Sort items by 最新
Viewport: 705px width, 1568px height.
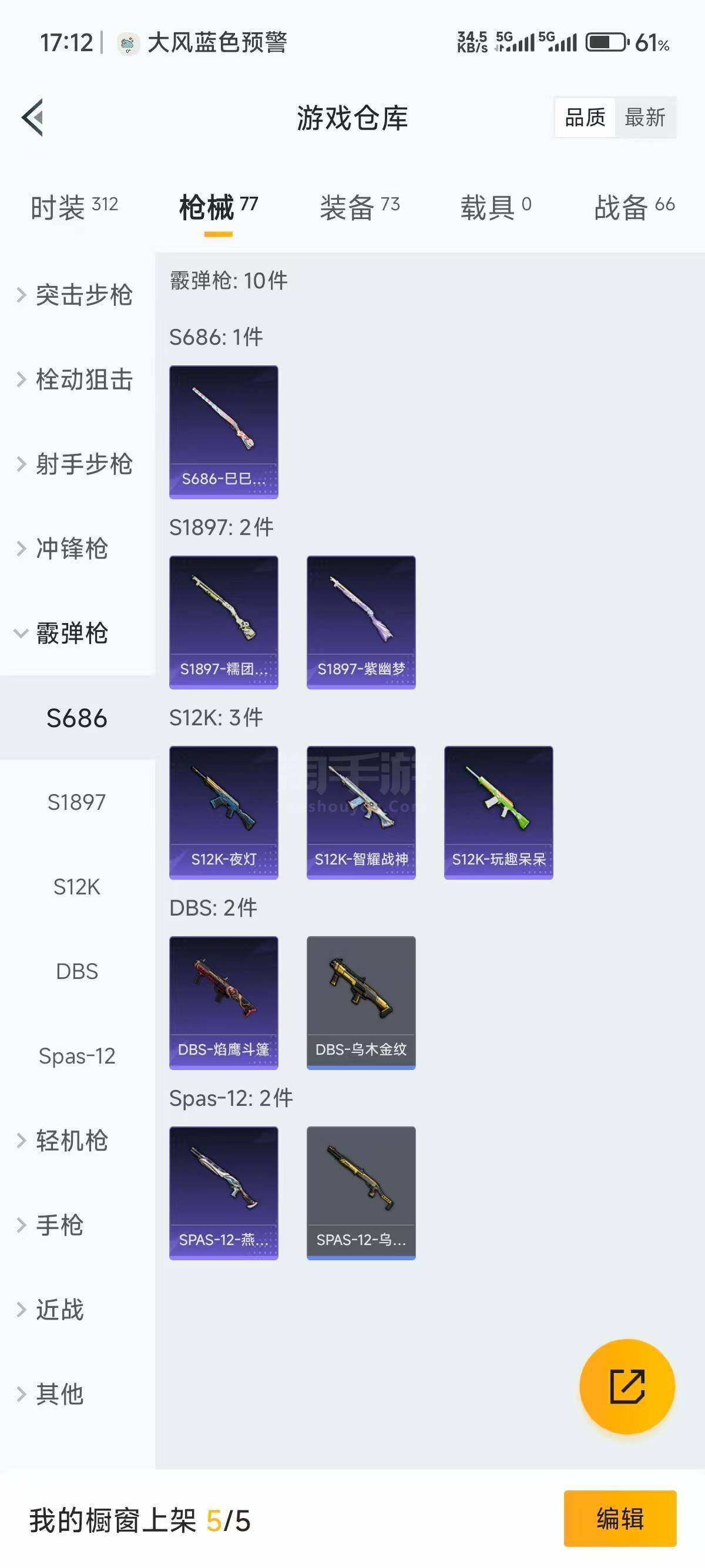point(644,117)
